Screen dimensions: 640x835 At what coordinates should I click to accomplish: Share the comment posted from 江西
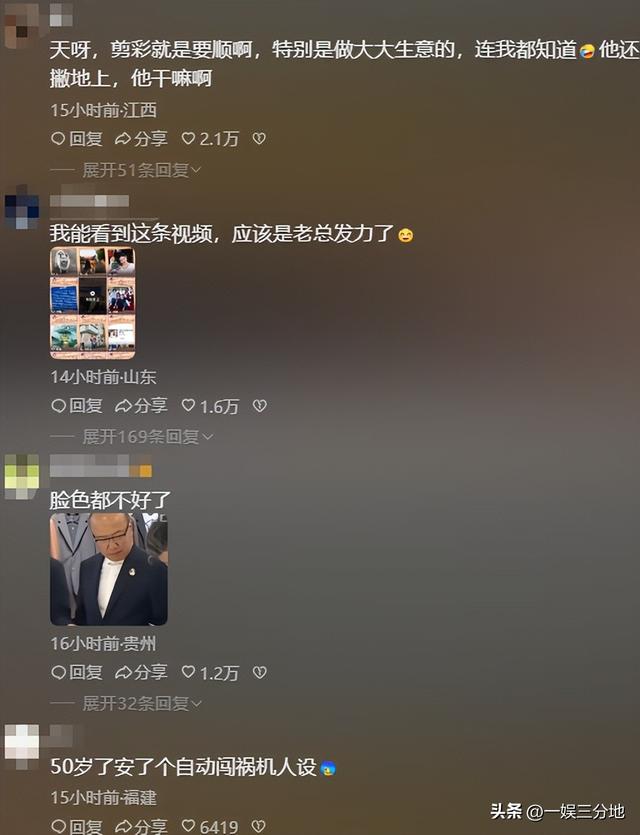[141, 139]
